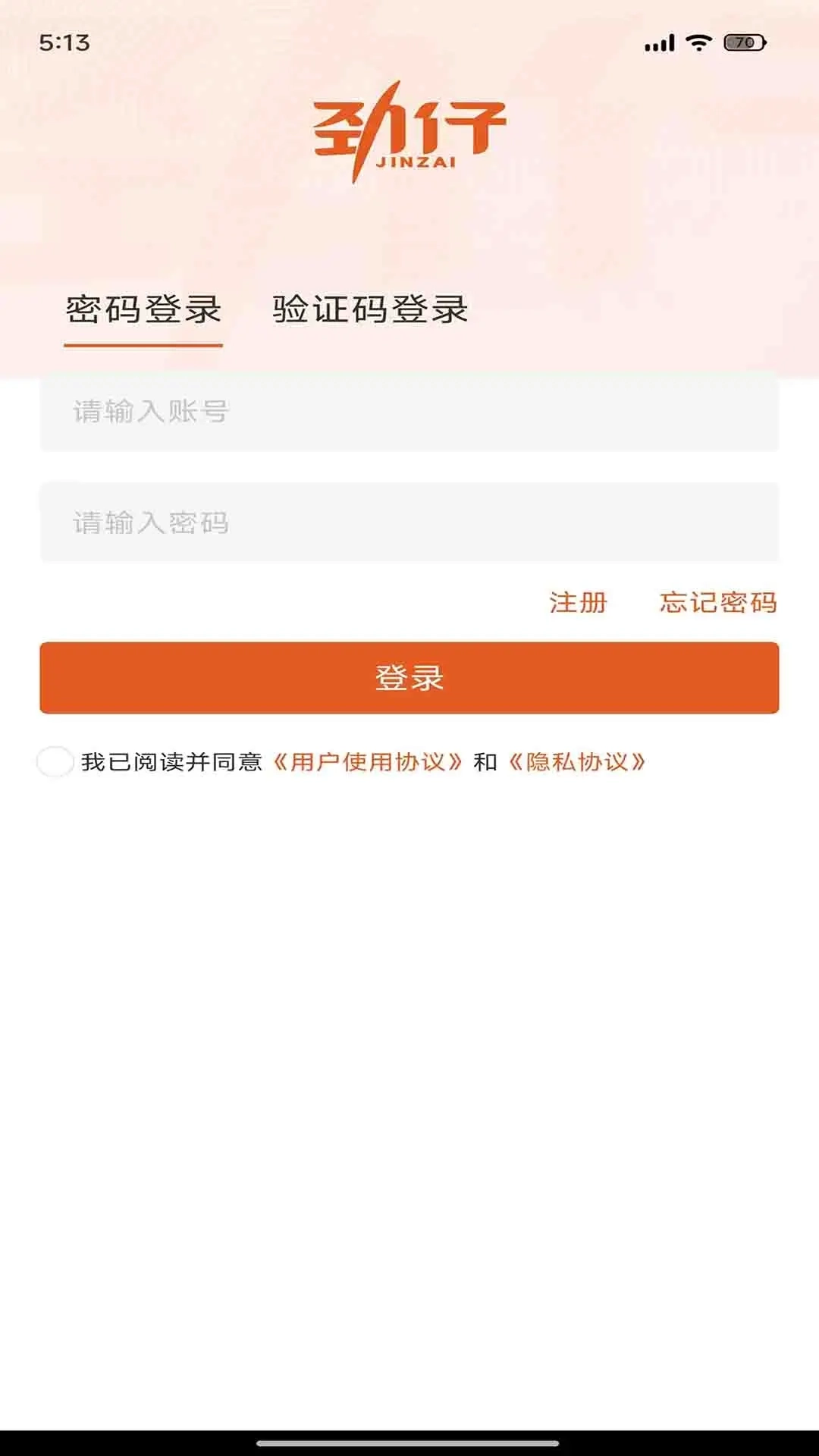Click the cellular signal icon

point(659,43)
